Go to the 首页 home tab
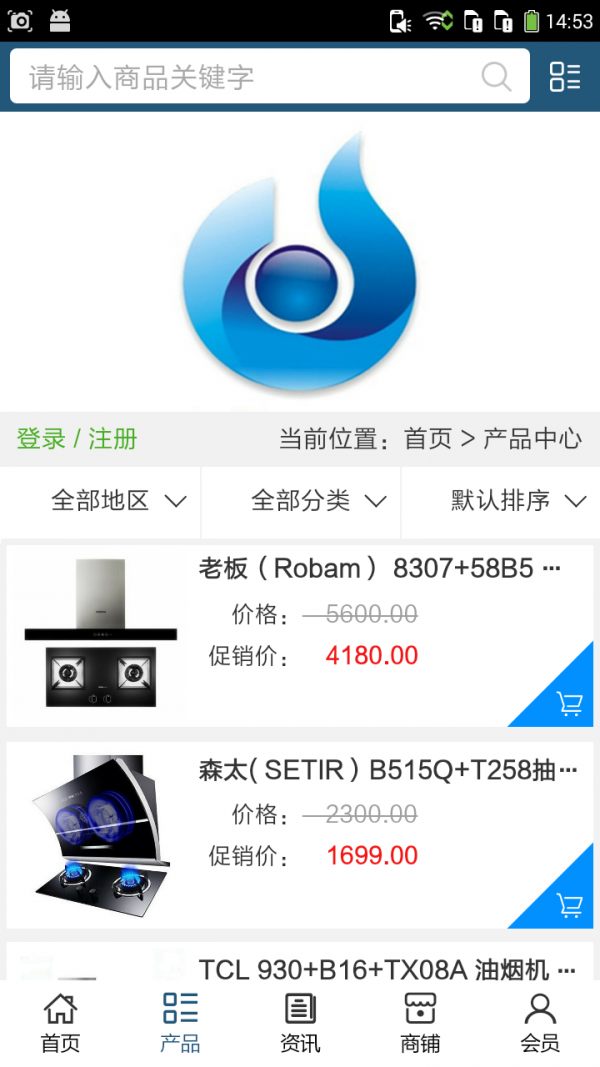The height and width of the screenshot is (1067, 600). tap(60, 1022)
